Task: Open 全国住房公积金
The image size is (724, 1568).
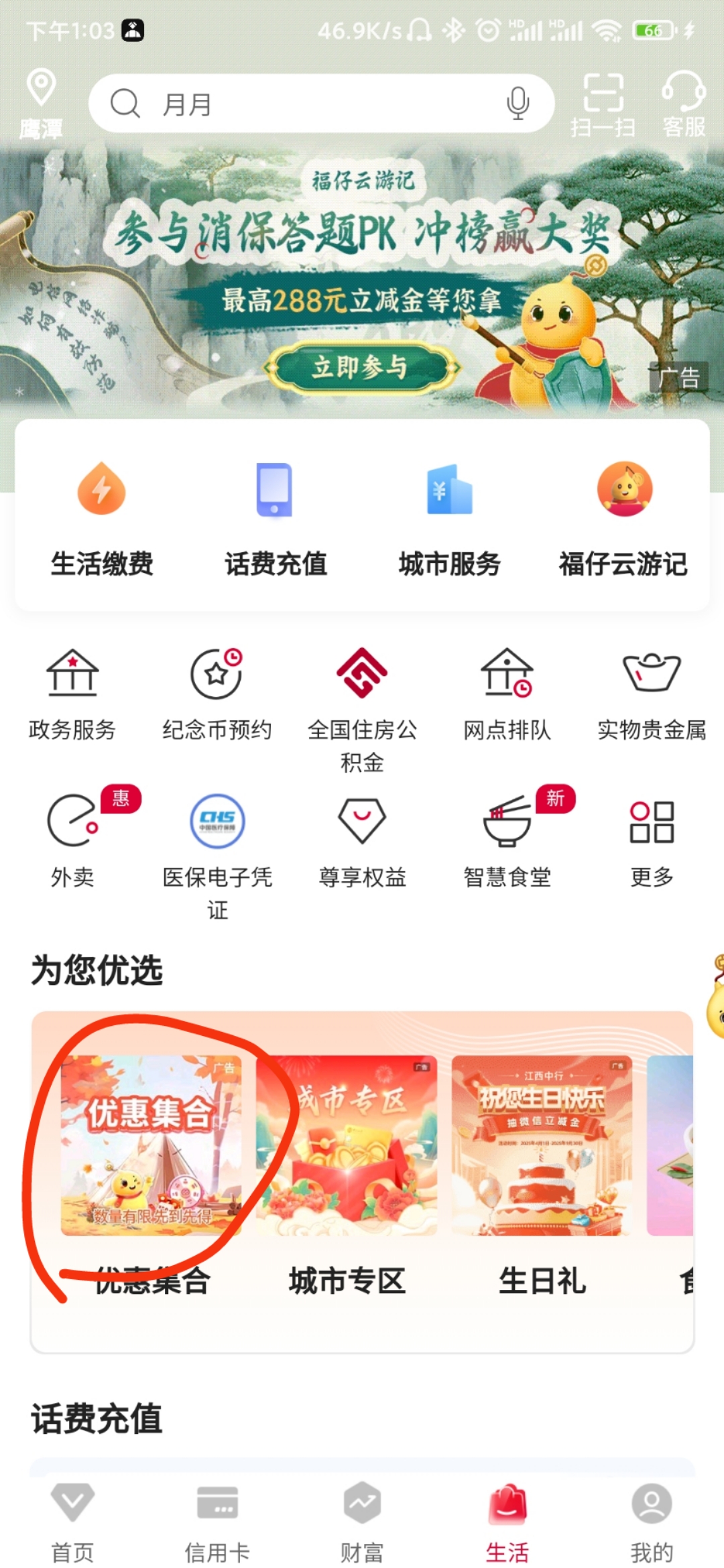Action: [x=362, y=704]
